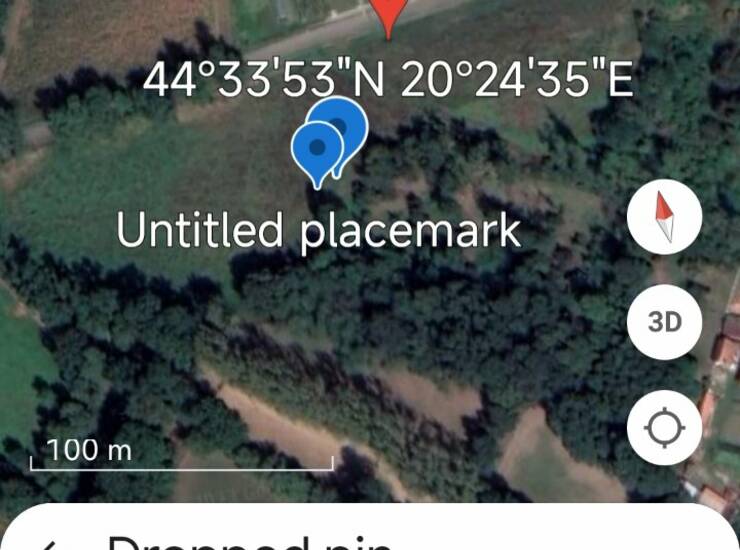Switch to 3D view

tap(664, 322)
